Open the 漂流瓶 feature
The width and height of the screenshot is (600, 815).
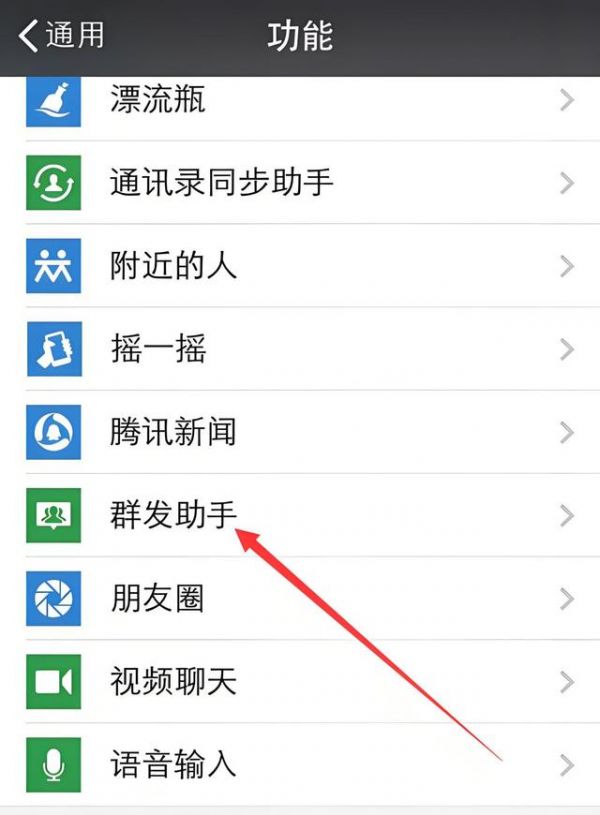pyautogui.click(x=300, y=101)
